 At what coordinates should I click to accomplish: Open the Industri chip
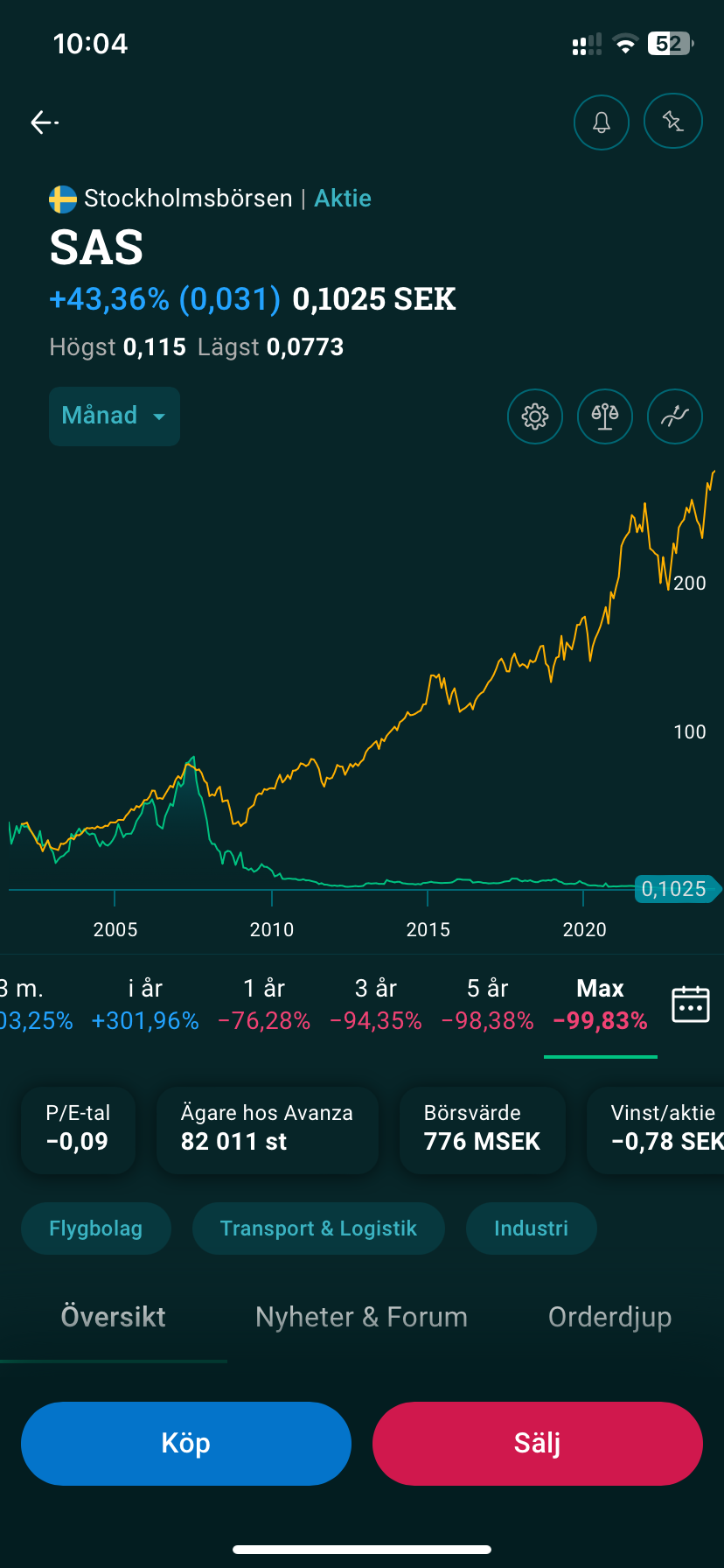(531, 1228)
